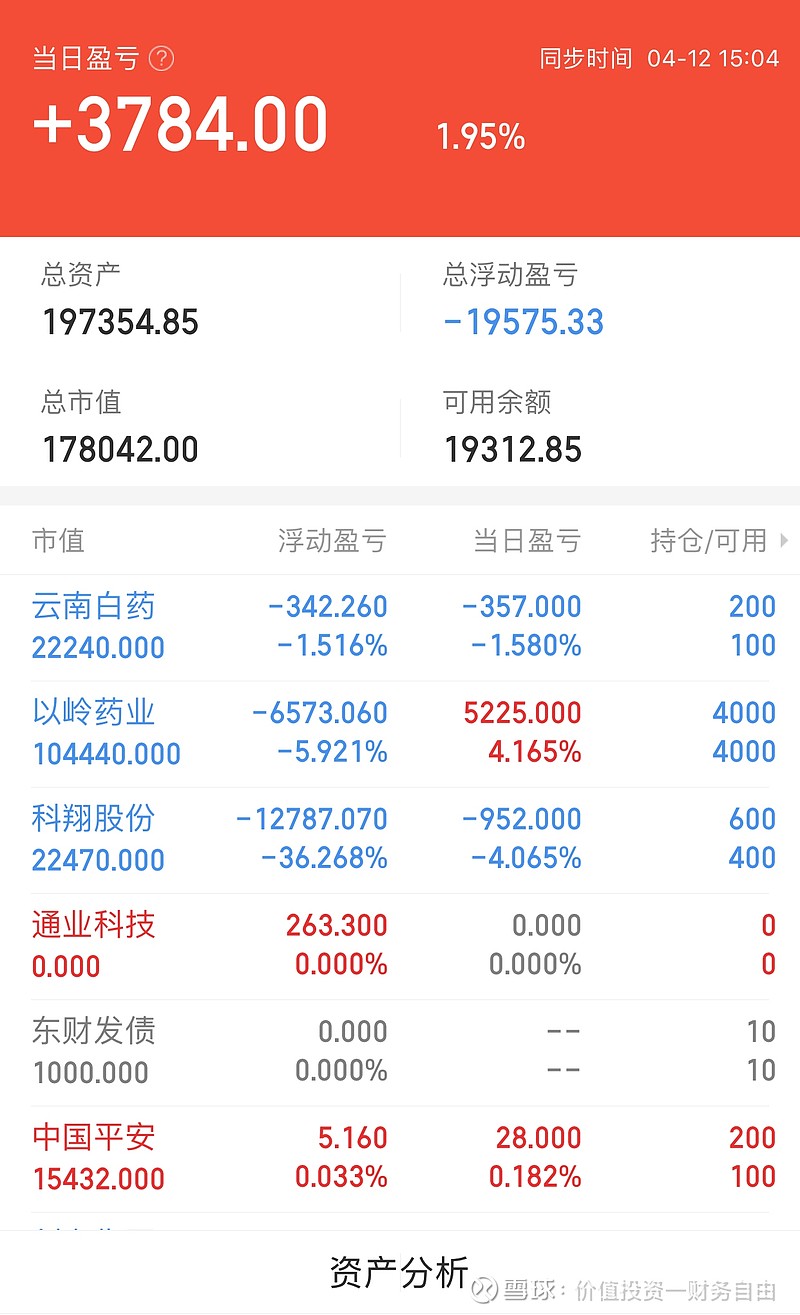Sort by the 当日盈亏 column header
Viewport: 800px width, 1315px height.
click(527, 541)
